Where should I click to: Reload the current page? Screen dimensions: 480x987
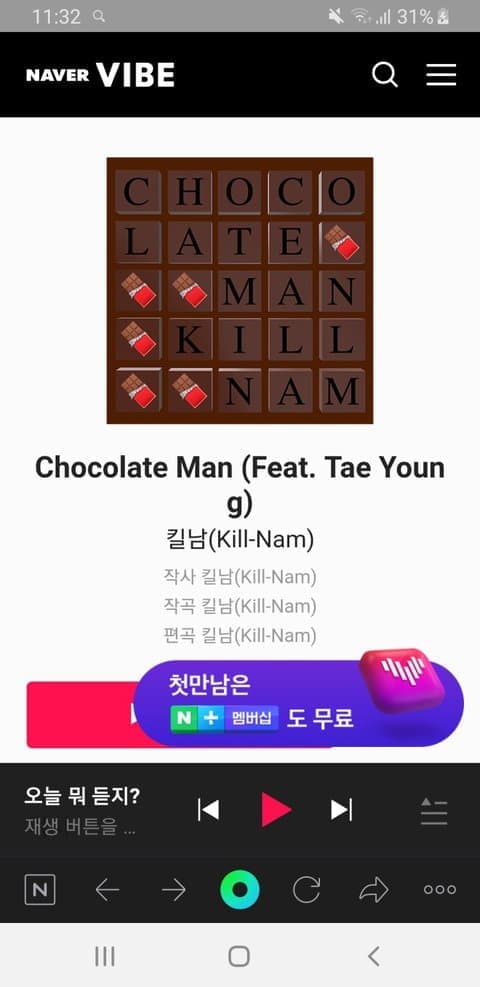tap(306, 889)
